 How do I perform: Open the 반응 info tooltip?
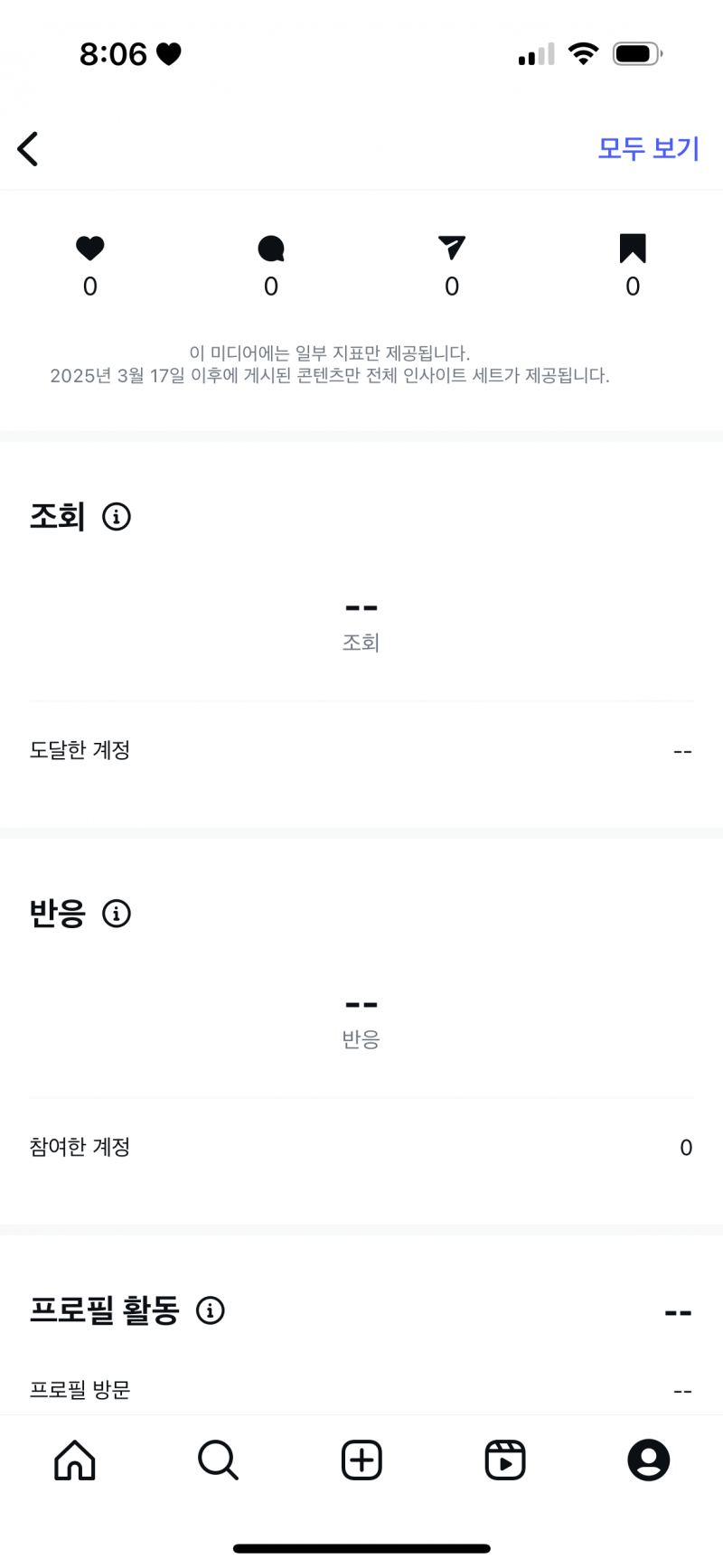[x=117, y=914]
